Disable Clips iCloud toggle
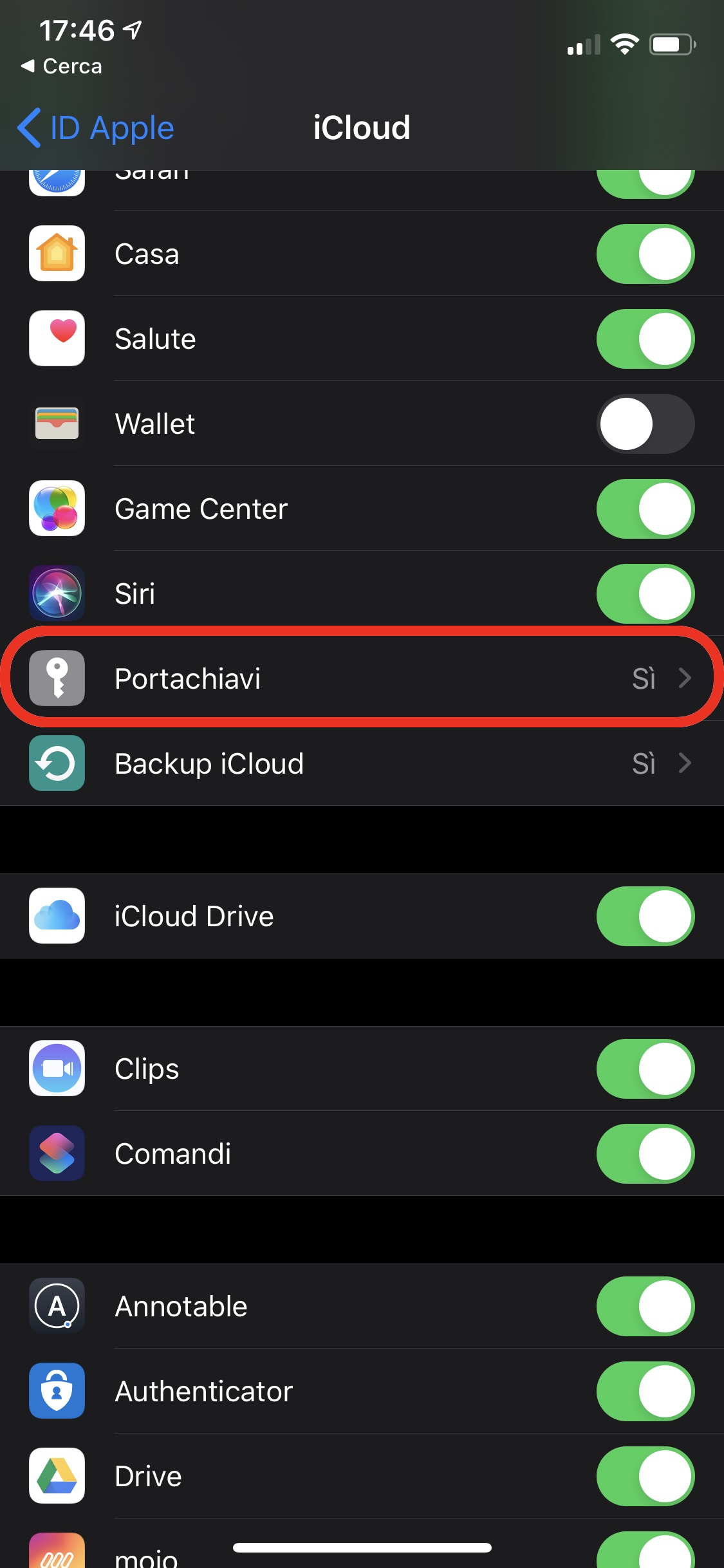 [x=645, y=1069]
